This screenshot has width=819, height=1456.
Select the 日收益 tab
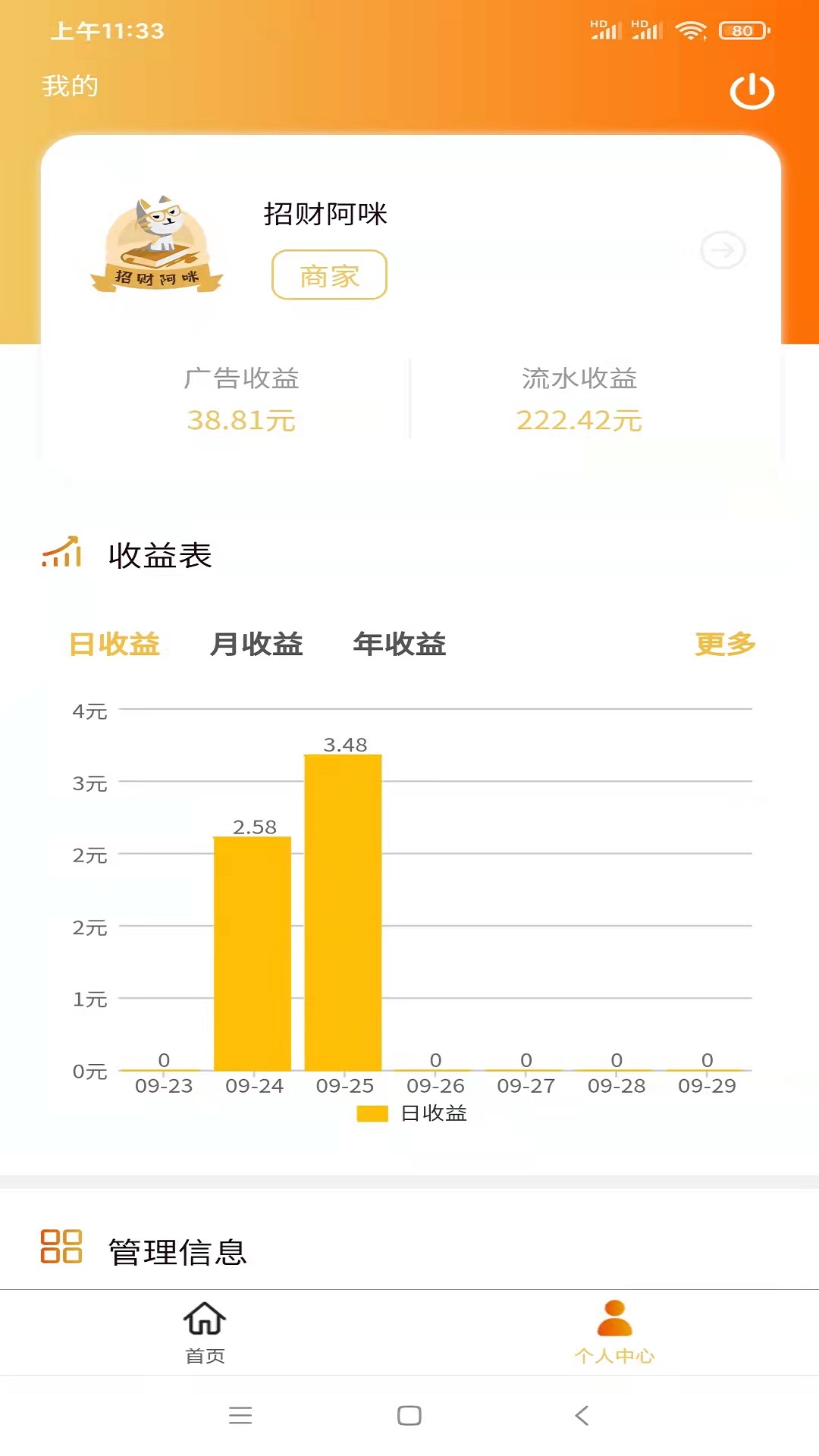[x=115, y=645]
